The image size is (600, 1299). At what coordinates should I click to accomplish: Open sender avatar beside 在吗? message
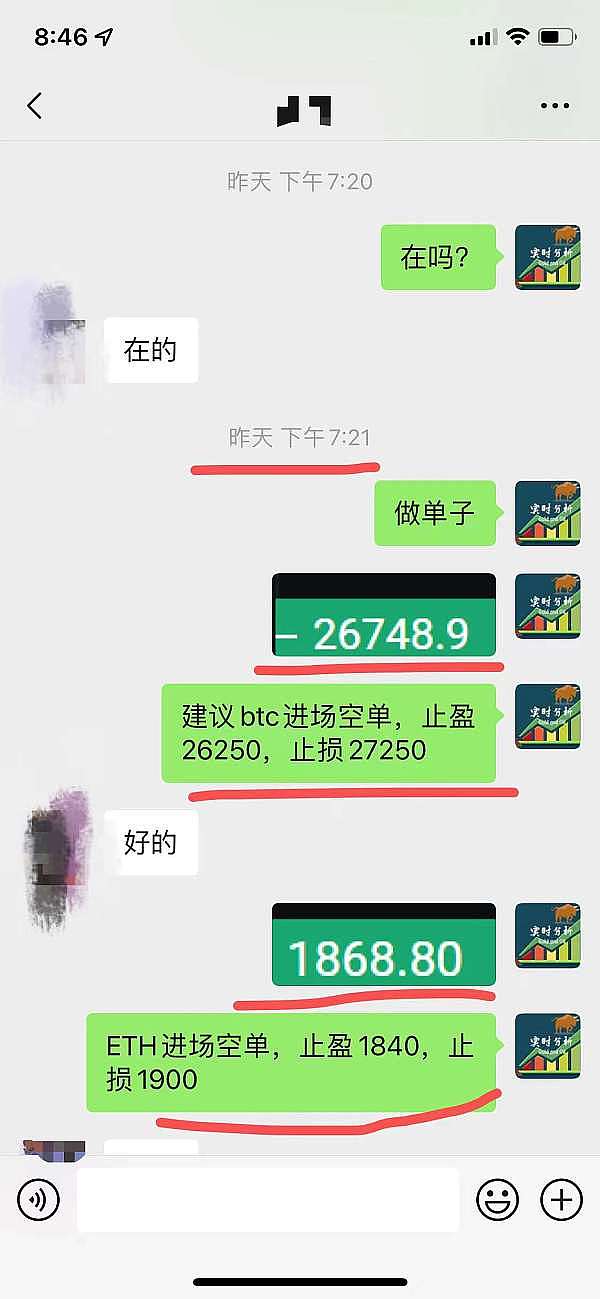pyautogui.click(x=547, y=258)
